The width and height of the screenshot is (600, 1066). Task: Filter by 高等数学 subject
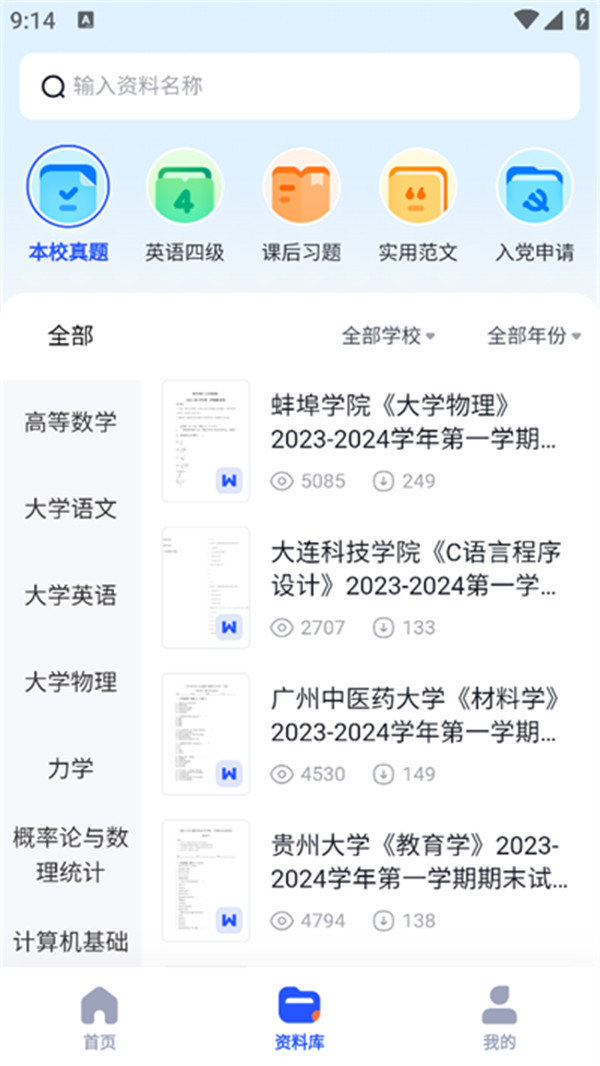70,422
